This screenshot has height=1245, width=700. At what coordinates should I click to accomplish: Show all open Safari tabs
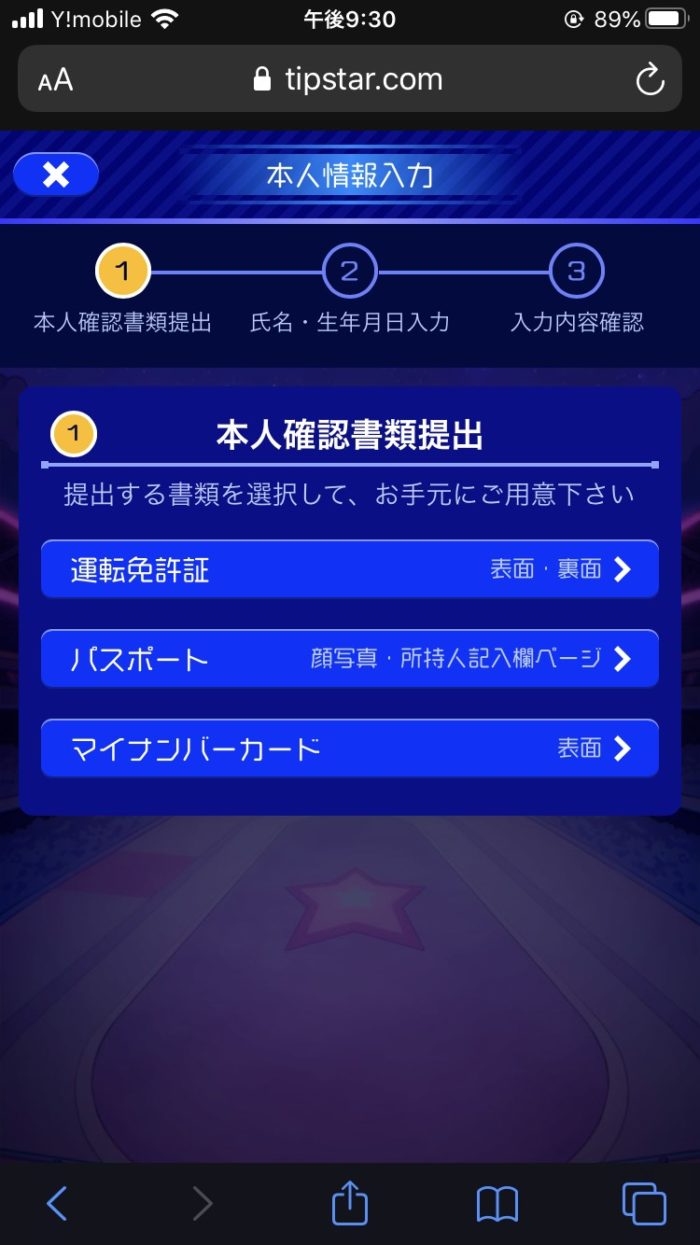(643, 1203)
